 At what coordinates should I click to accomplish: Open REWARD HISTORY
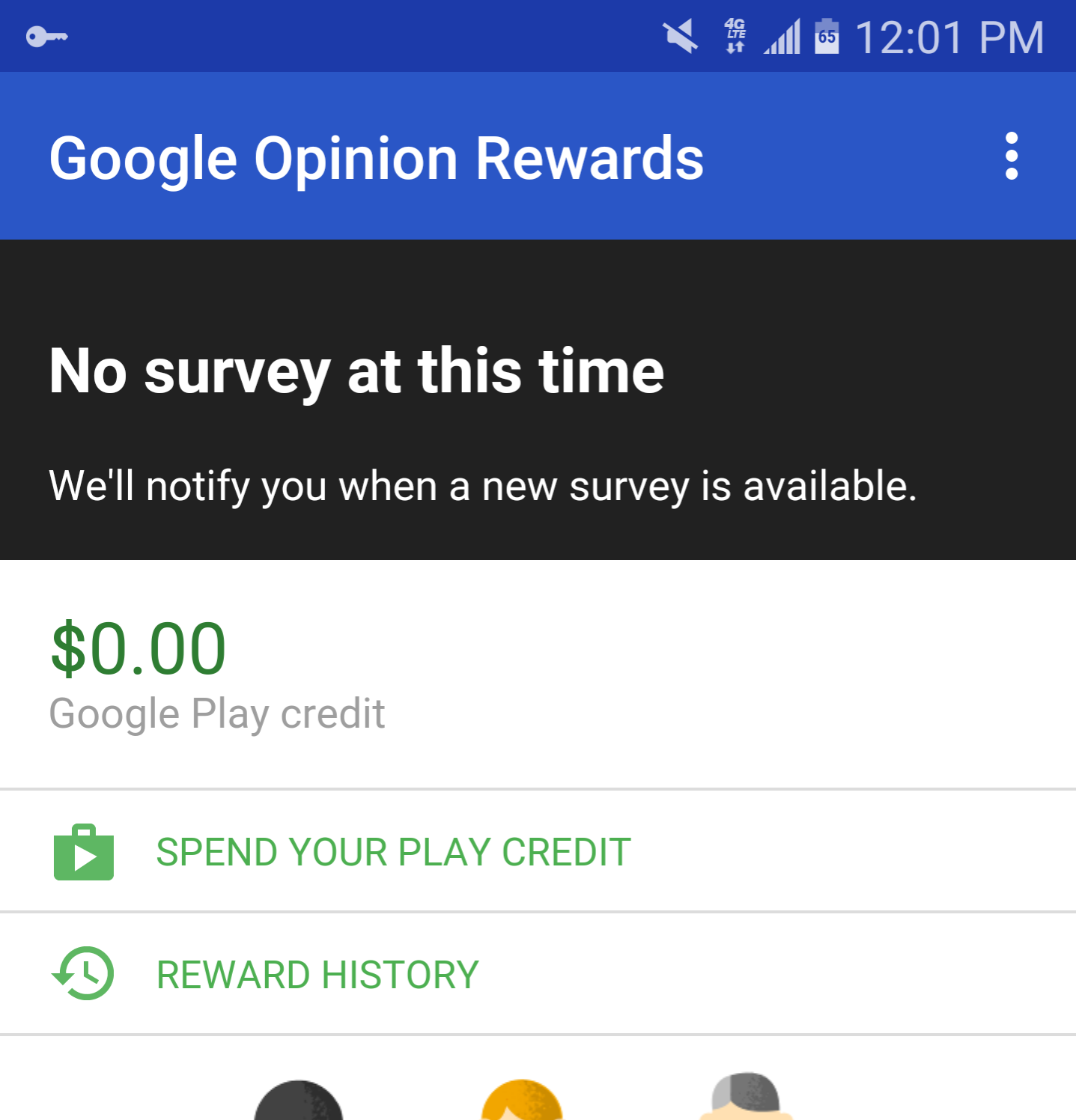click(x=317, y=974)
